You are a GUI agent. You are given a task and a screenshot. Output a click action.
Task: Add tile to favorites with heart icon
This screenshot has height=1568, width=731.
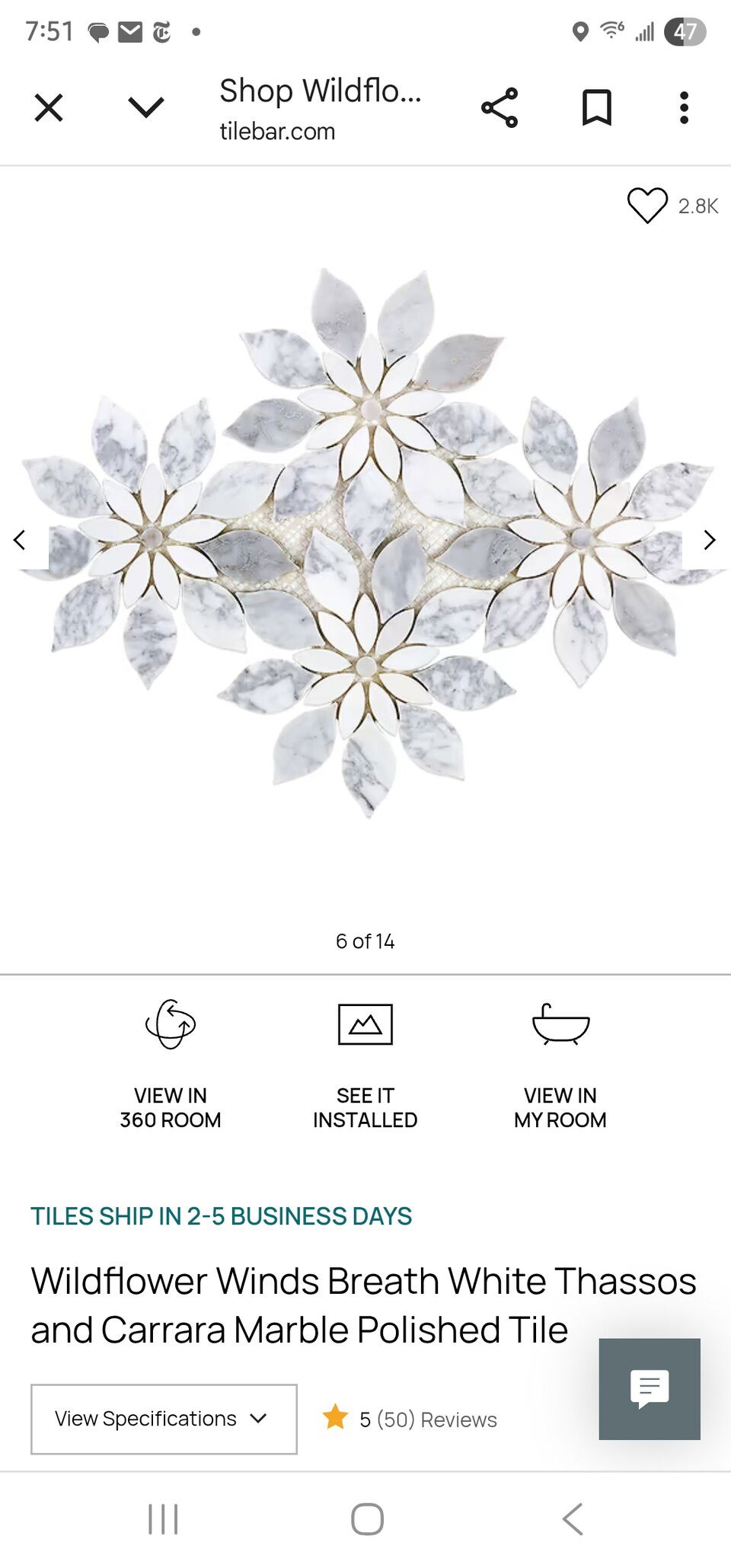[x=647, y=206]
